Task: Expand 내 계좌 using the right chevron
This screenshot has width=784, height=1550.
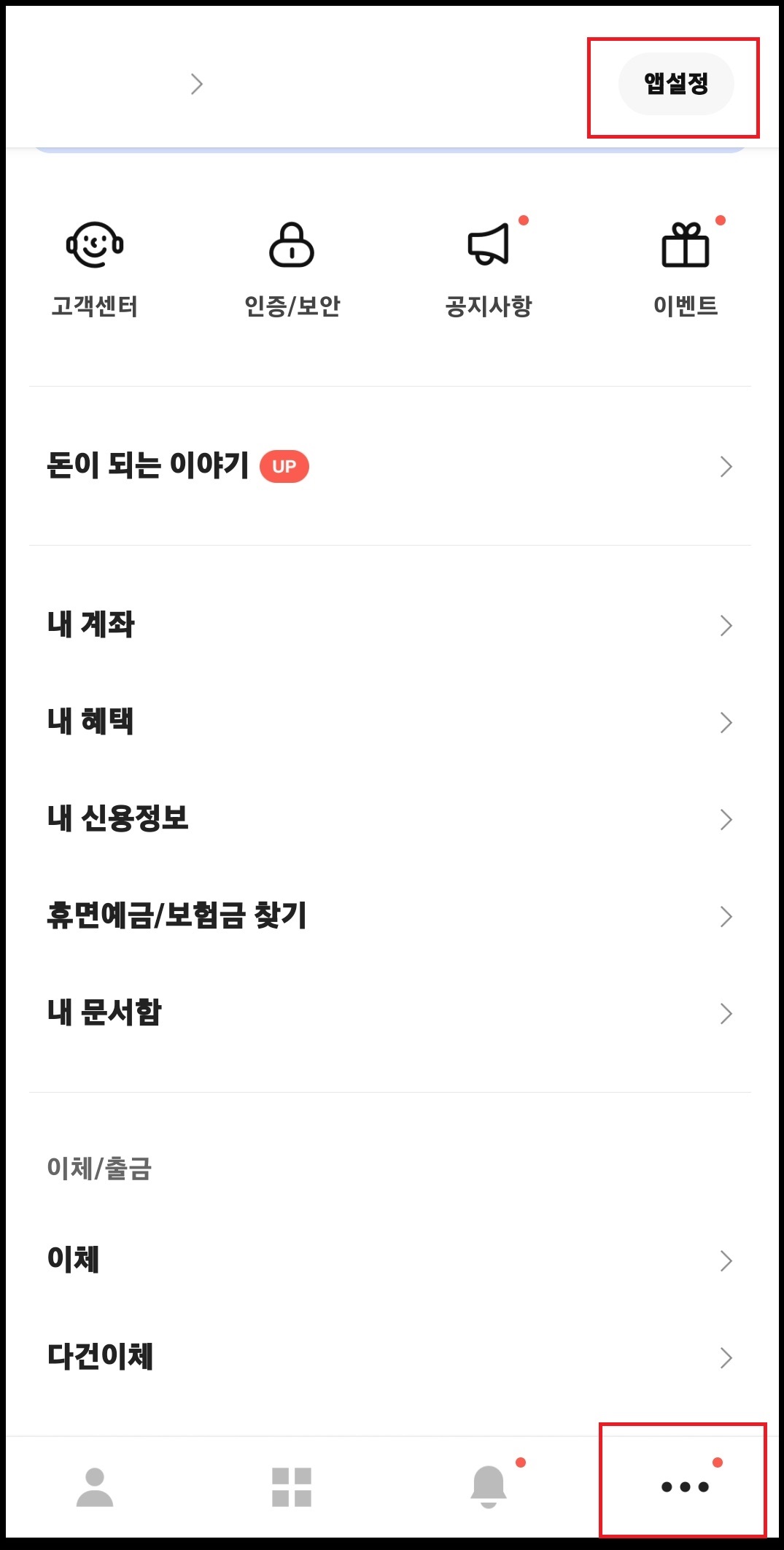Action: [726, 625]
